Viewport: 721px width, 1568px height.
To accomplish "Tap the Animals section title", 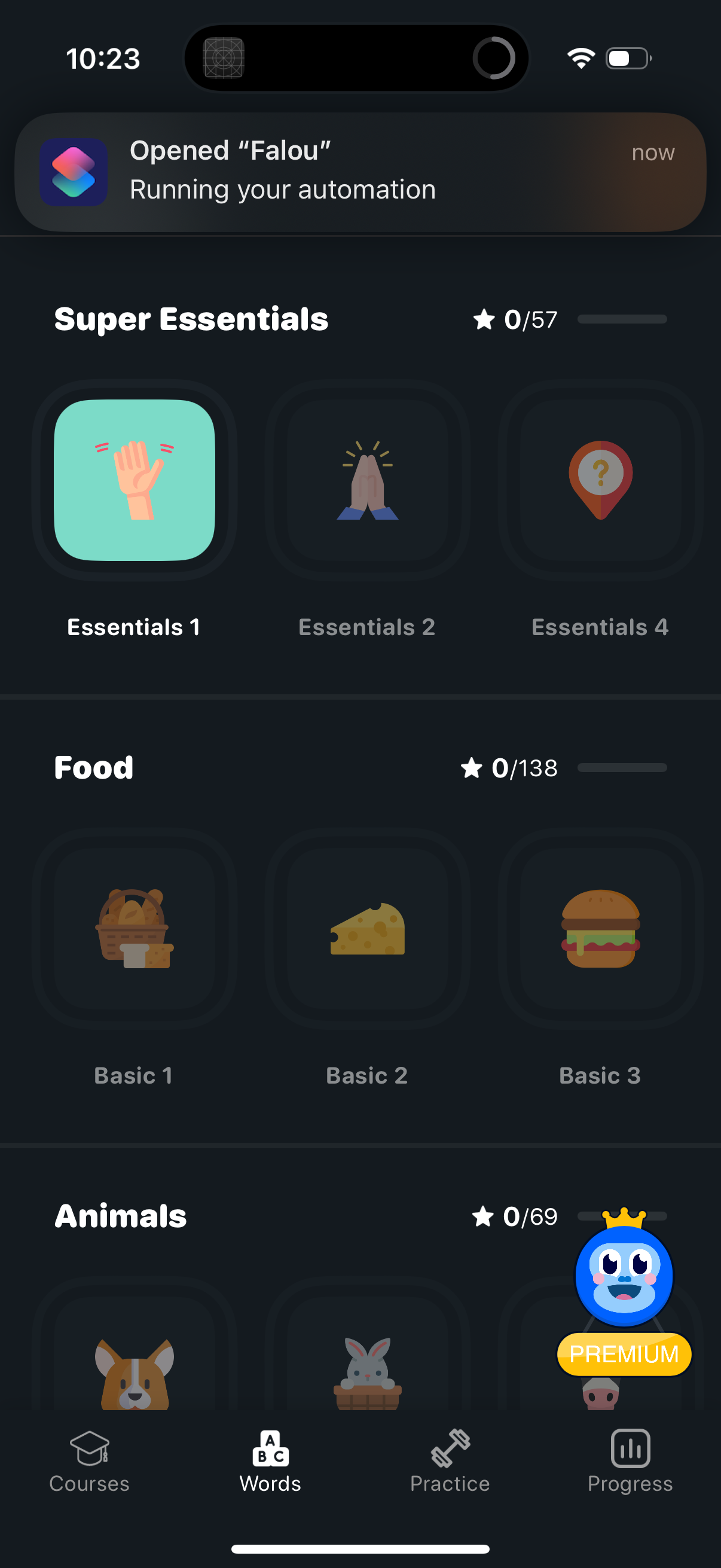I will (x=120, y=1216).
